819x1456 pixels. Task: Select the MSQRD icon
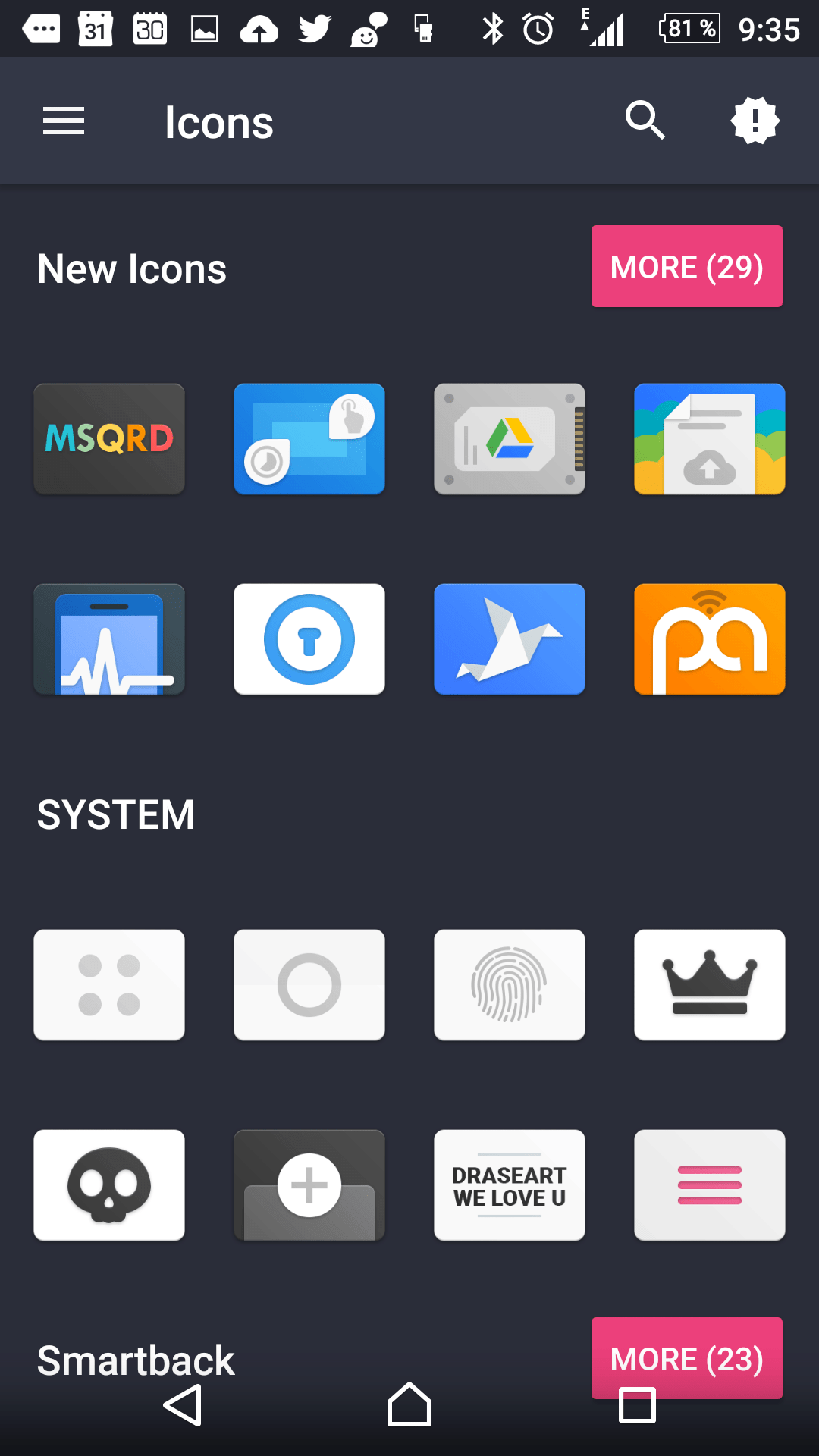click(109, 439)
